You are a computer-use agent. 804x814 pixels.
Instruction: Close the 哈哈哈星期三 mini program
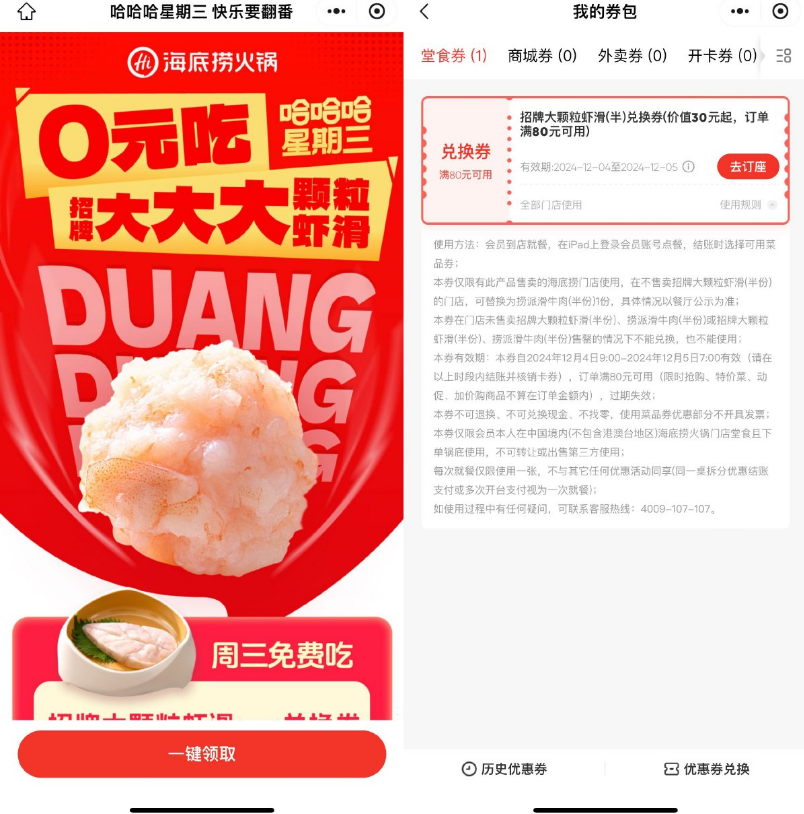coord(377,12)
